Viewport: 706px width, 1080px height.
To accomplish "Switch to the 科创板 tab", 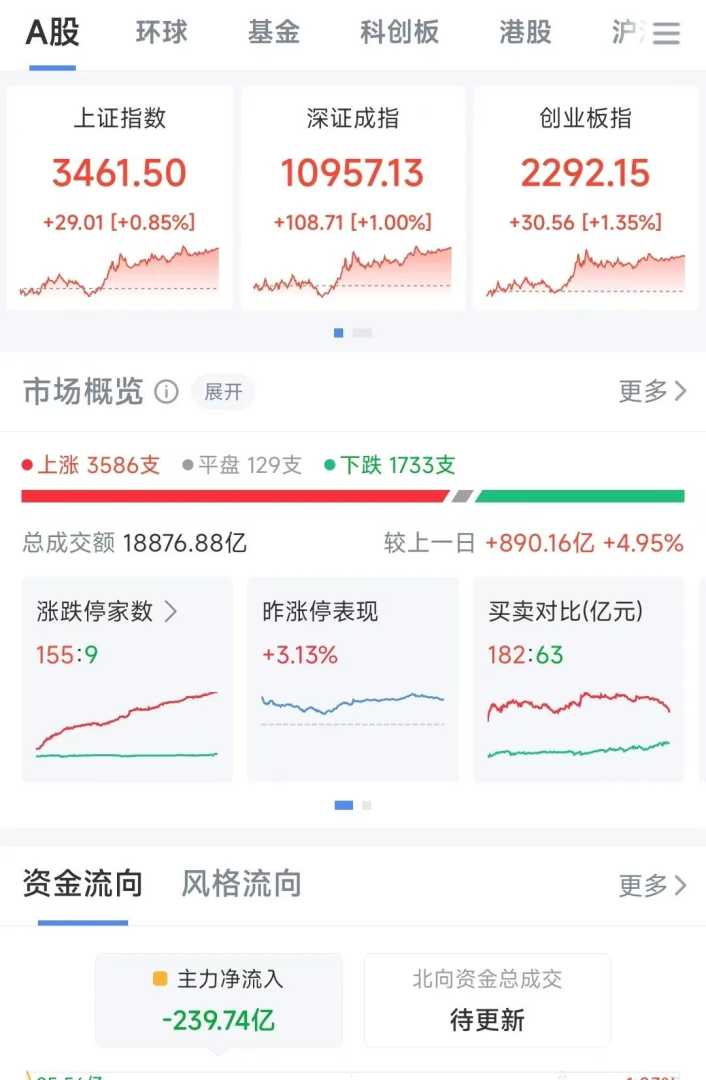I will (x=399, y=33).
